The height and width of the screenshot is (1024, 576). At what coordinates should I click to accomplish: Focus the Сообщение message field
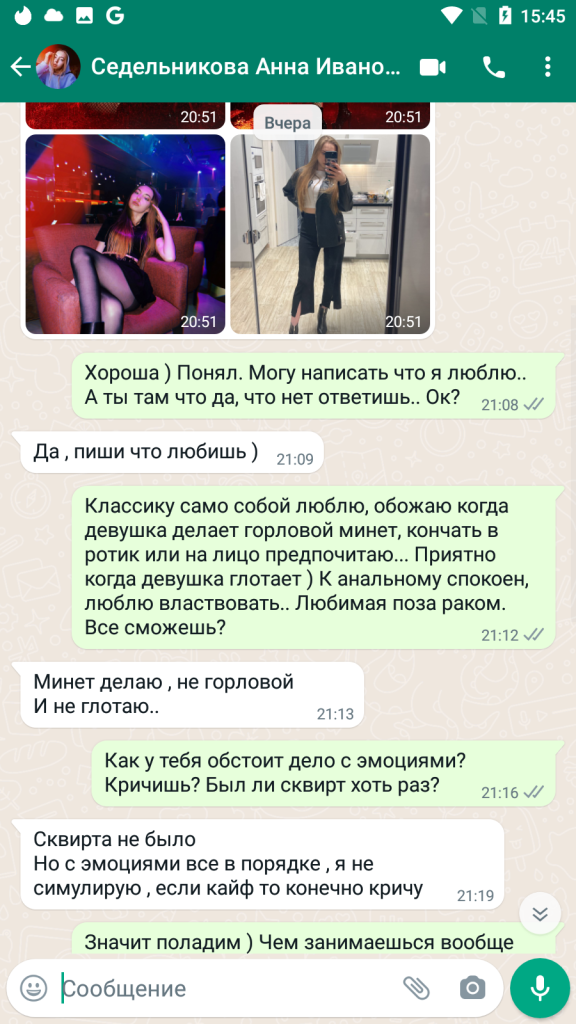click(229, 988)
